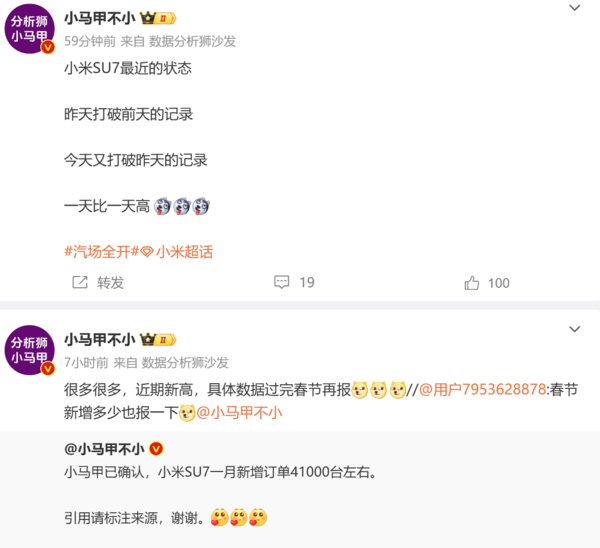Expand the chevron menu on the 59分钟前 post

pos(573,10)
